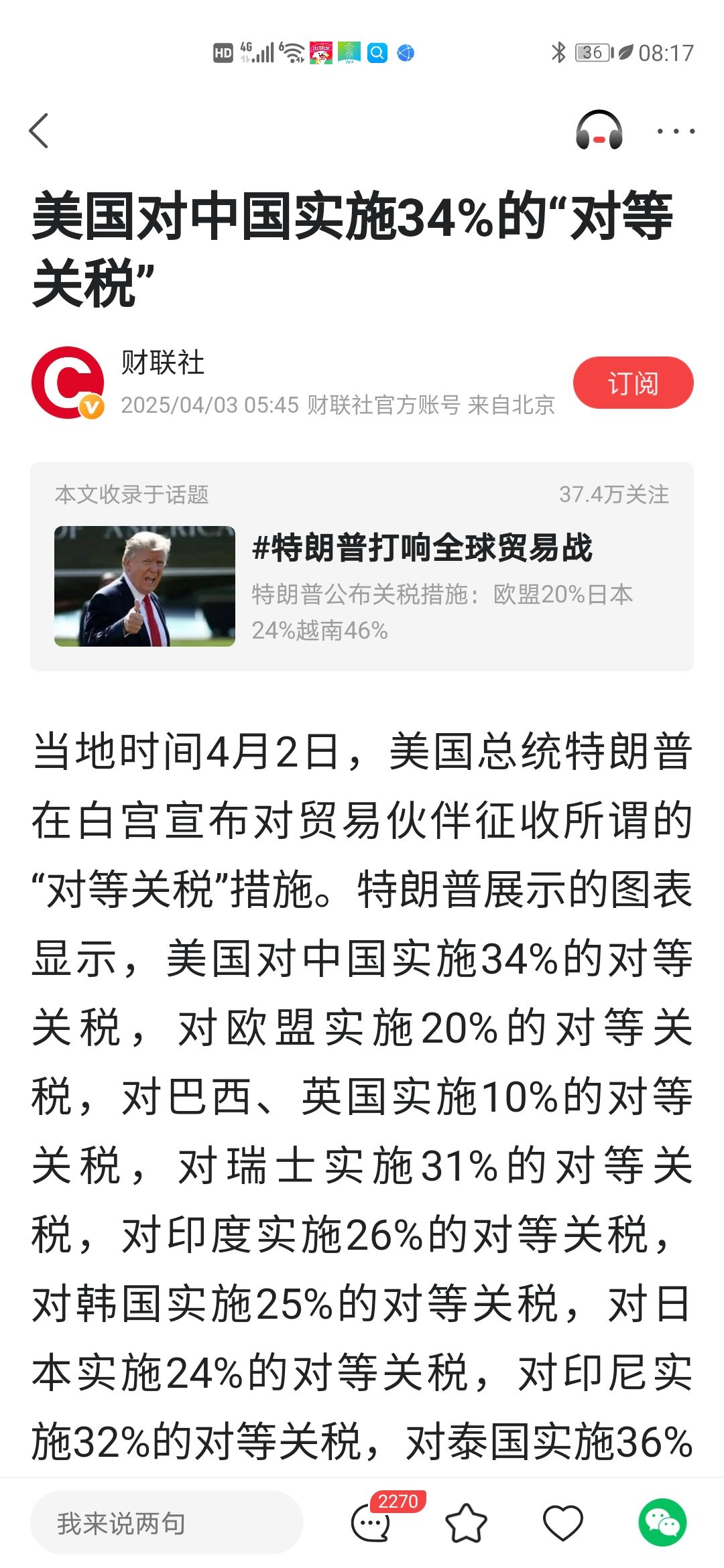Open the three-dot overflow menu
The height and width of the screenshot is (1568, 724).
coord(675,131)
